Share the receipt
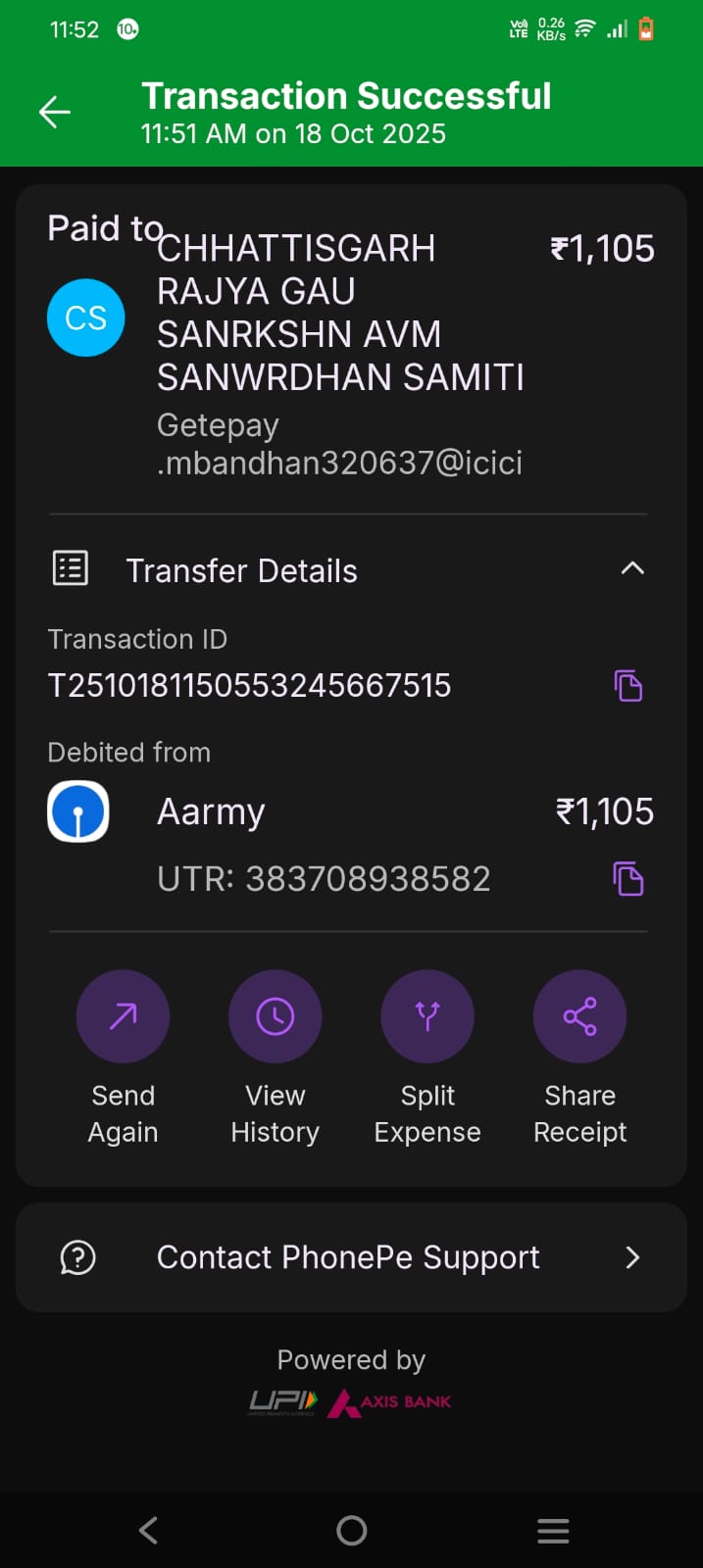 tap(579, 1016)
